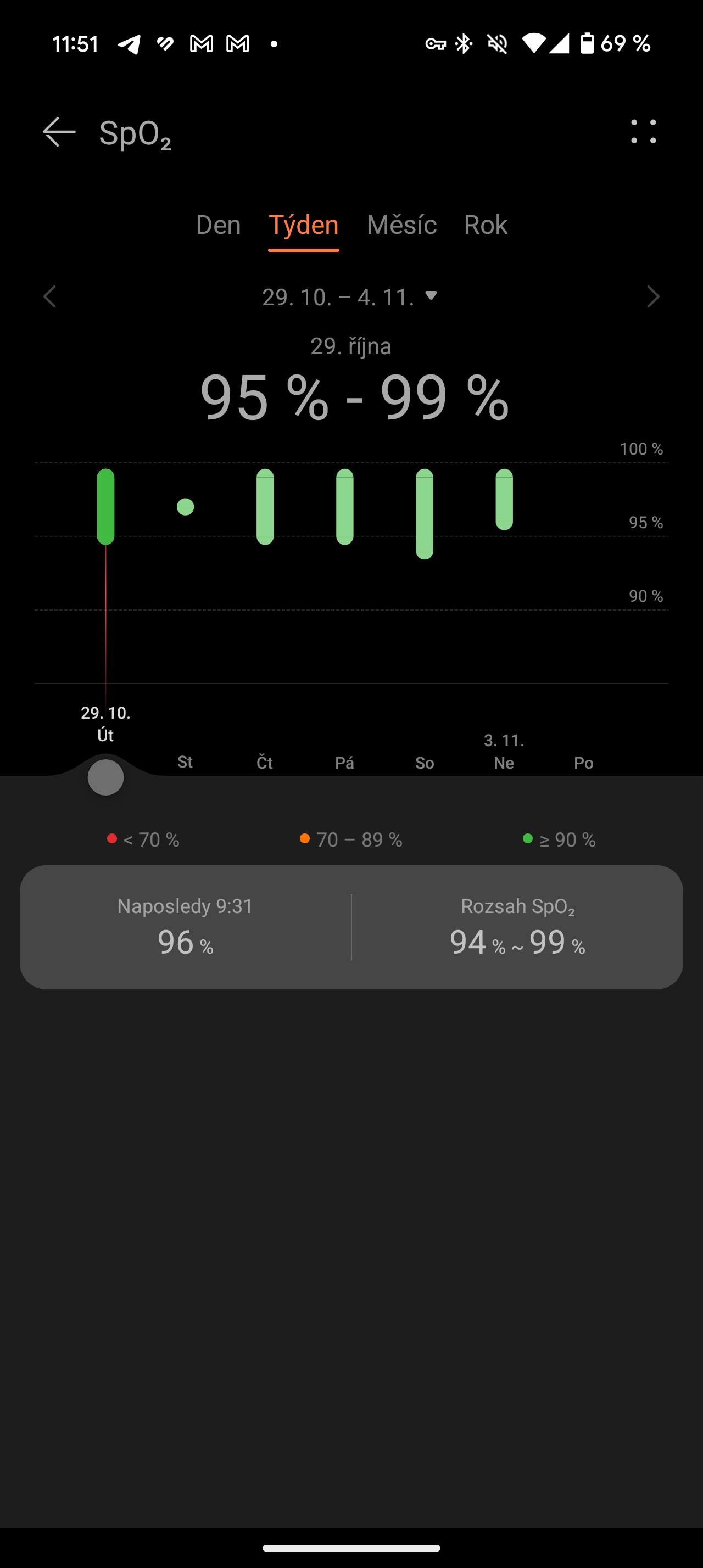Select the Čt bar on the chart
This screenshot has width=703, height=1568.
(265, 506)
